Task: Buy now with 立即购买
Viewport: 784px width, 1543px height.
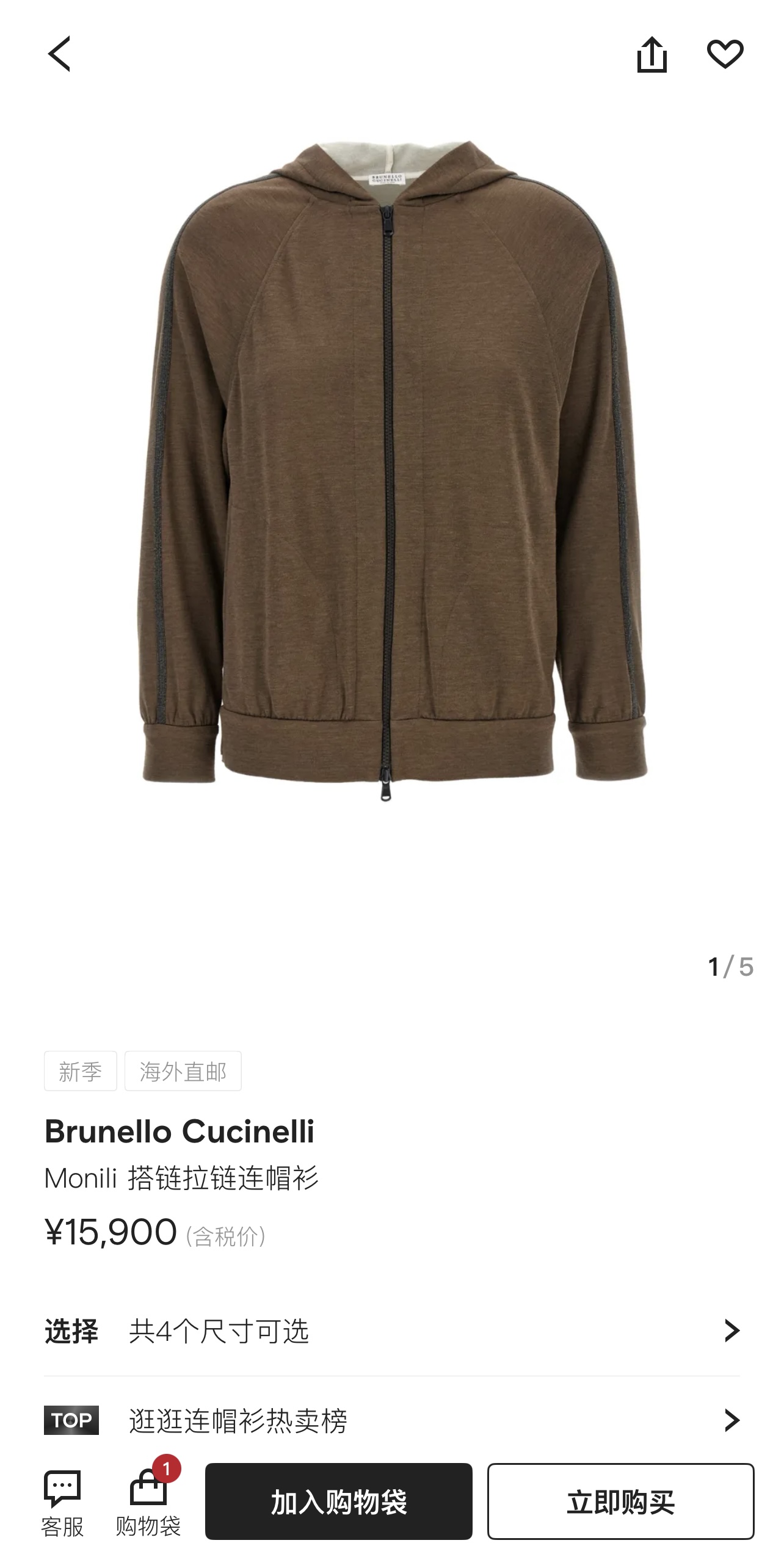Action: point(620,1501)
